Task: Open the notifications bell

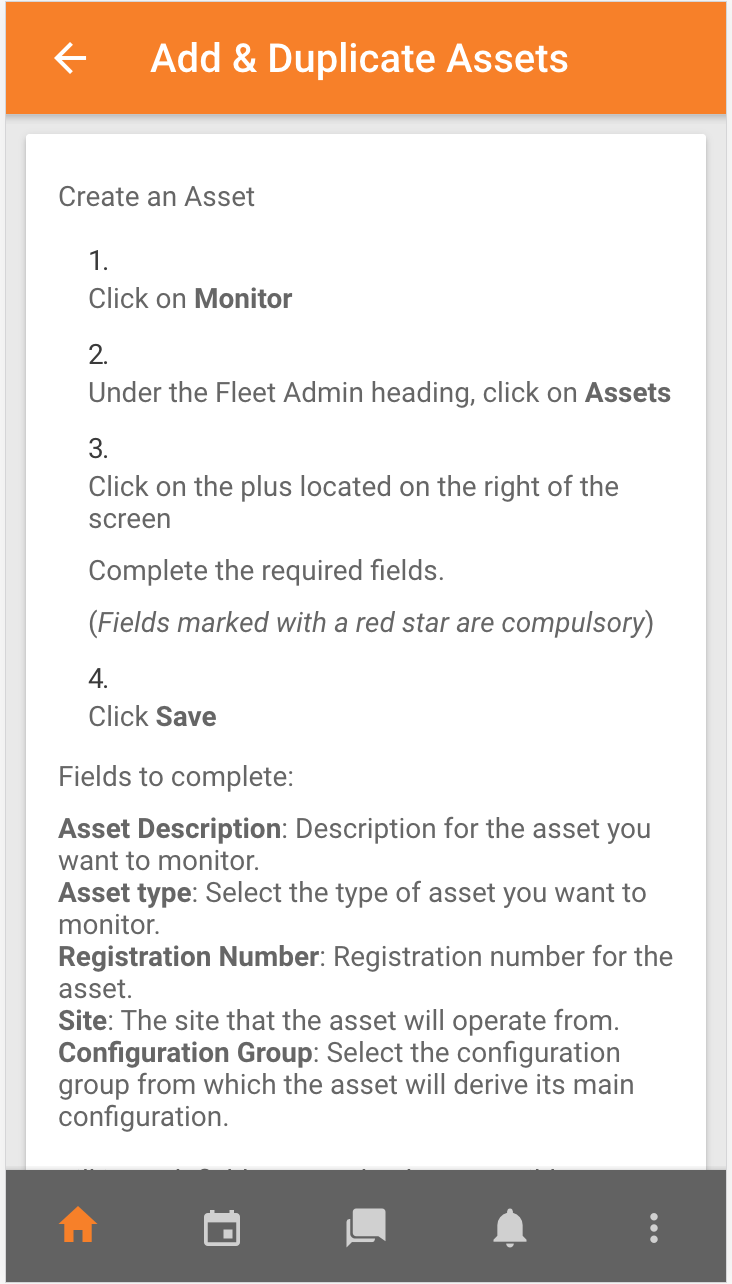Action: click(x=510, y=1227)
